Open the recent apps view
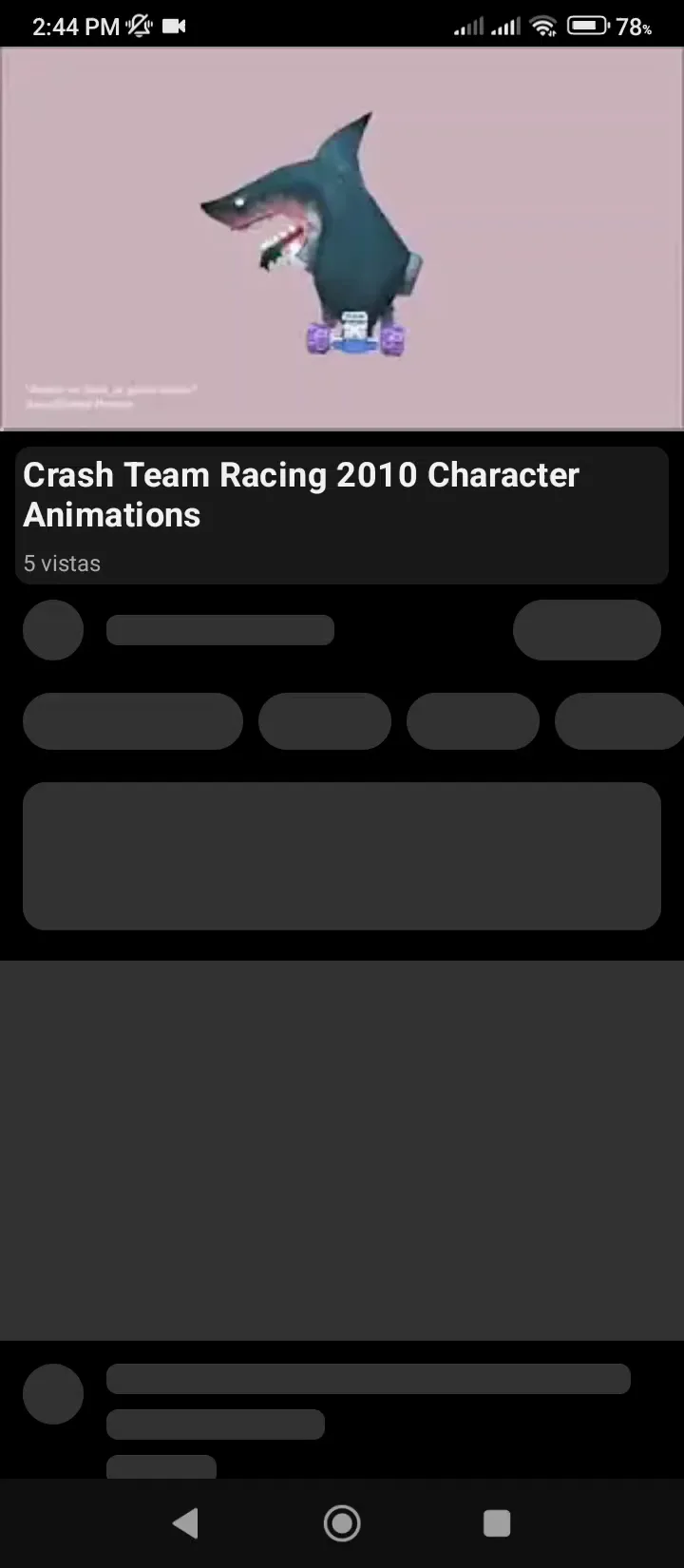Screen dimensions: 684x1568 coord(497,1523)
